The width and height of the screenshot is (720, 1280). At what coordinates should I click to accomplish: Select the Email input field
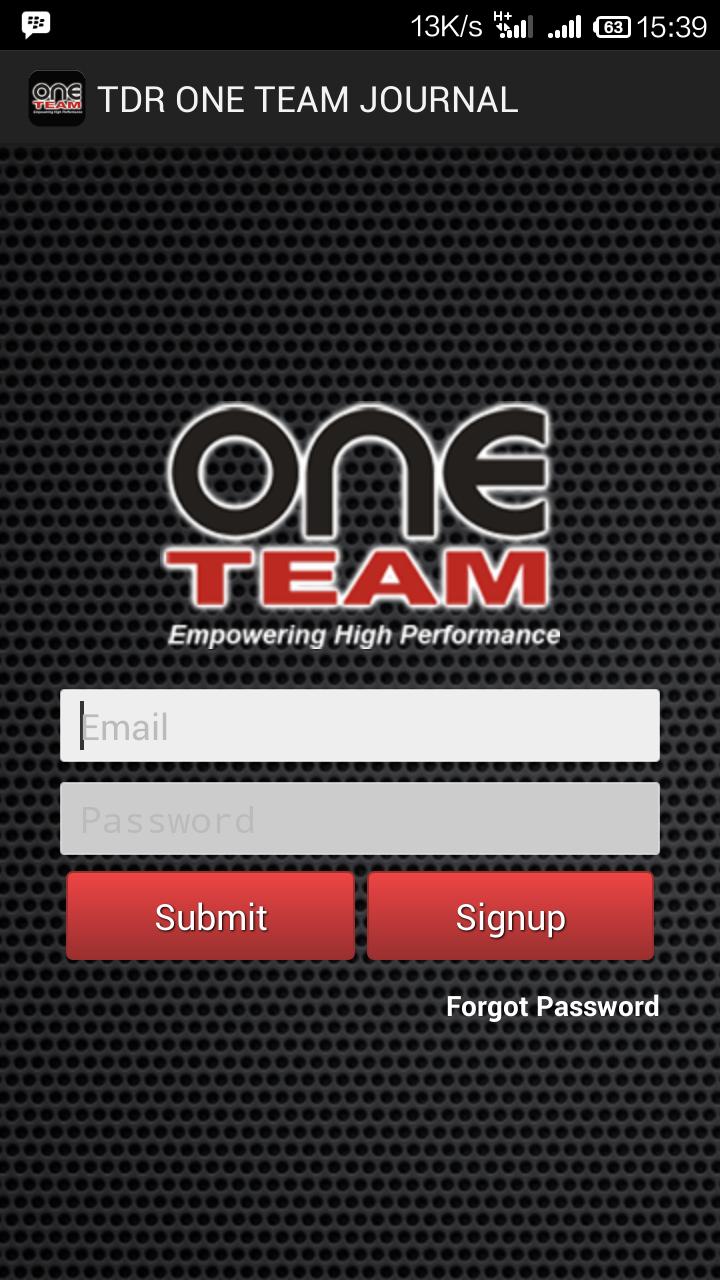coord(360,725)
